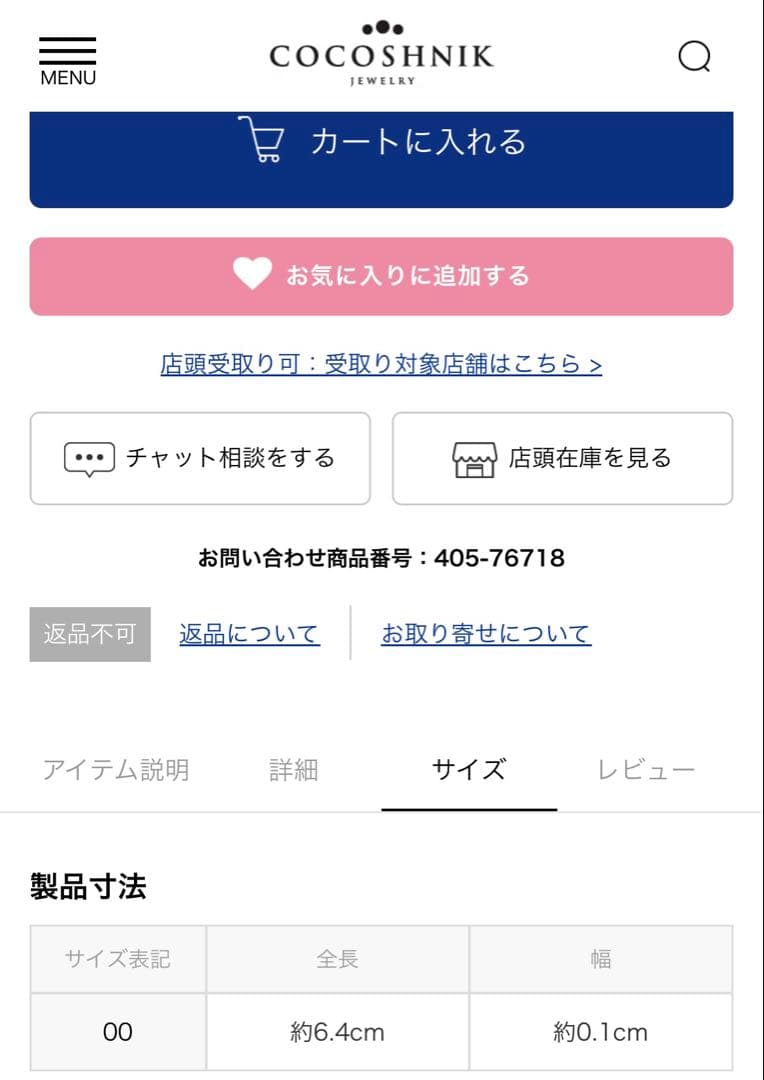This screenshot has height=1080, width=764.
Task: Click the shopping cart icon
Action: click(262, 142)
